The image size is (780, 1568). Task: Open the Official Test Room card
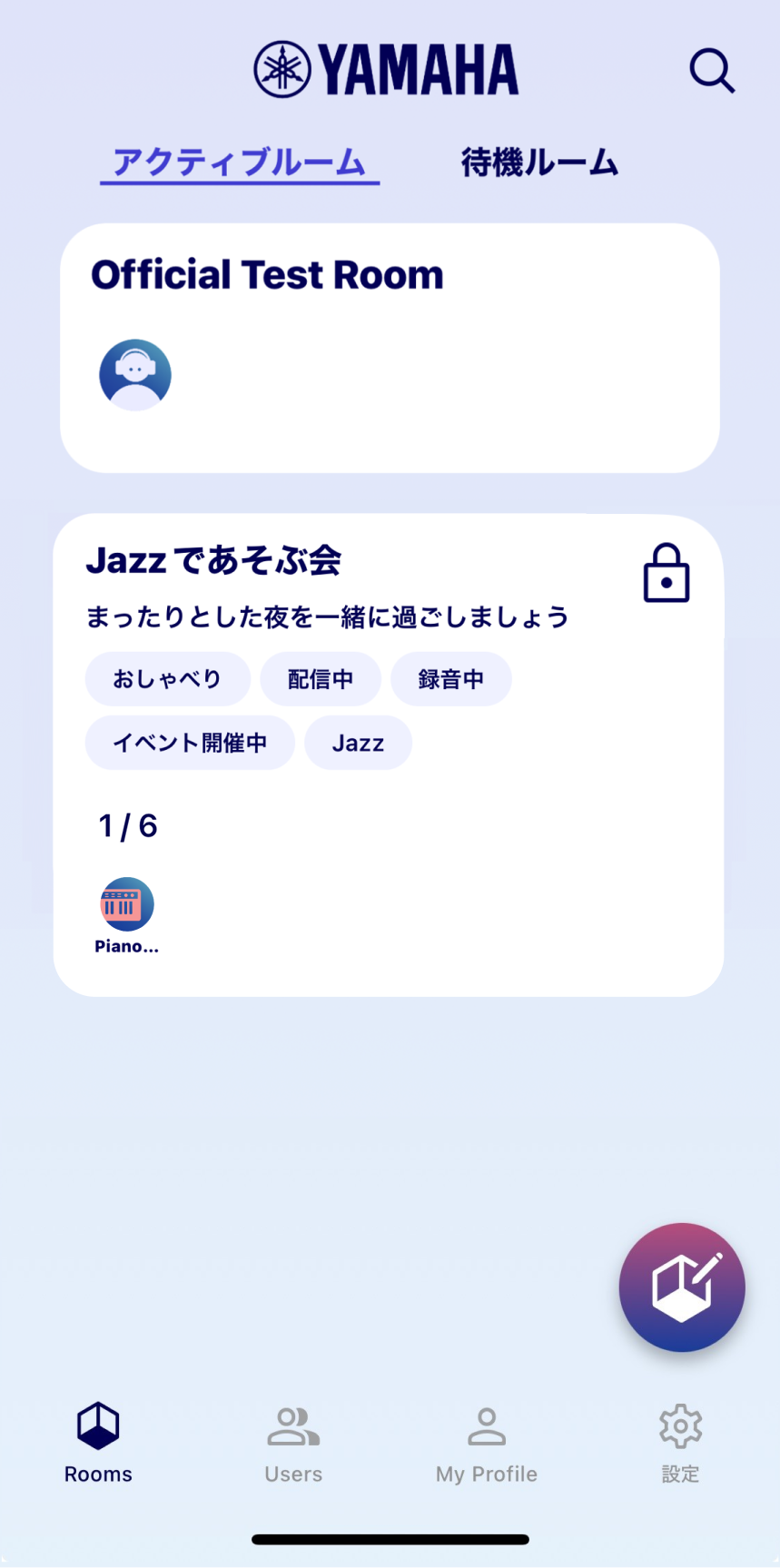[390, 348]
